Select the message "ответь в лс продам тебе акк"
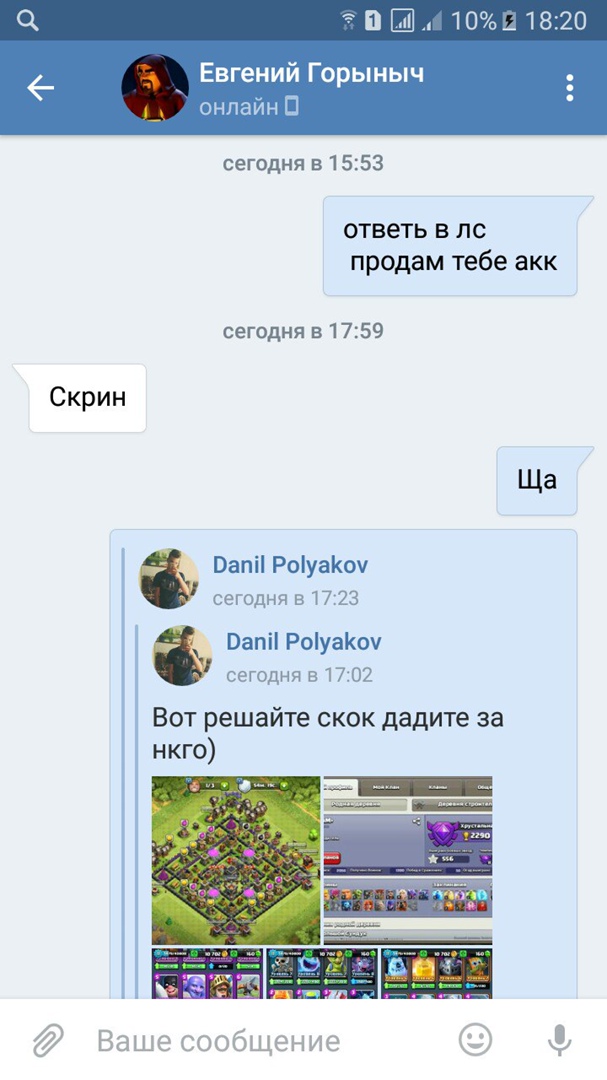The height and width of the screenshot is (1080, 607). pyautogui.click(x=450, y=246)
